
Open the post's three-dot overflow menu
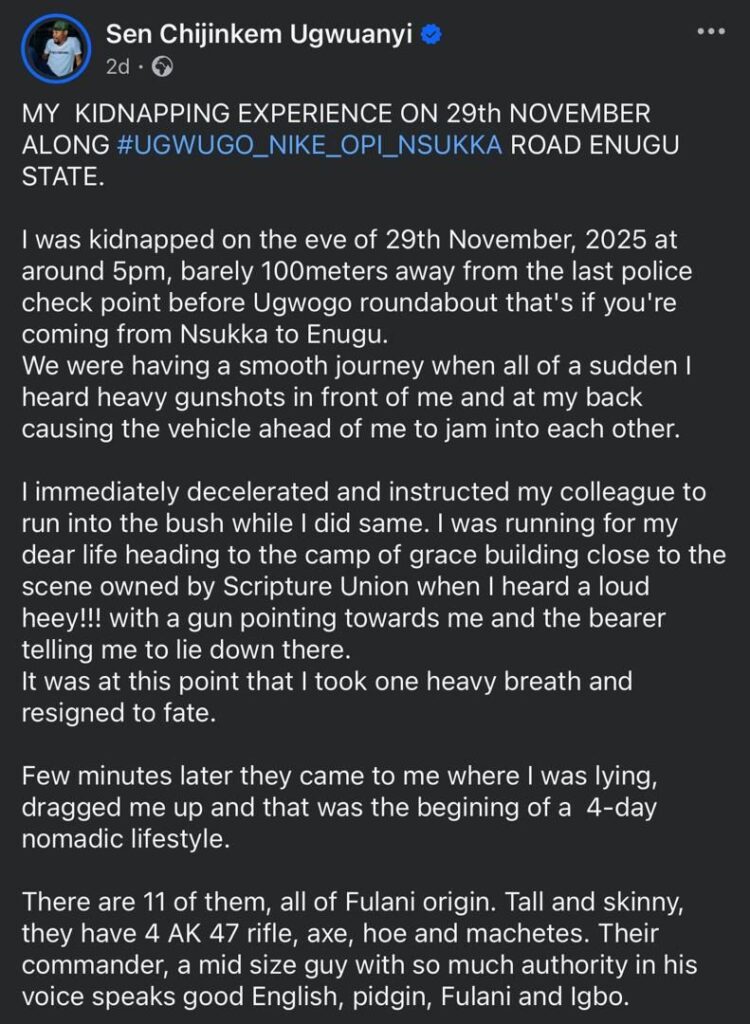(x=711, y=32)
